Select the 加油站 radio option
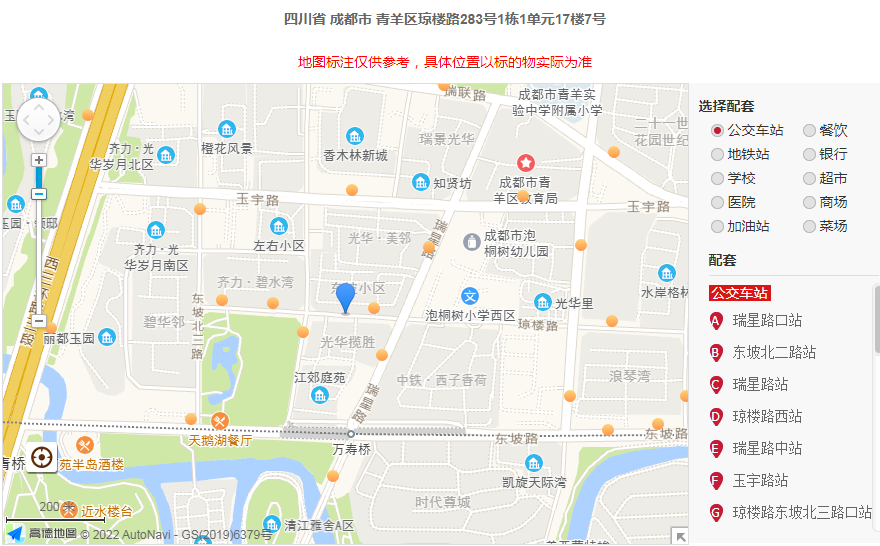The image size is (880, 546). (717, 226)
